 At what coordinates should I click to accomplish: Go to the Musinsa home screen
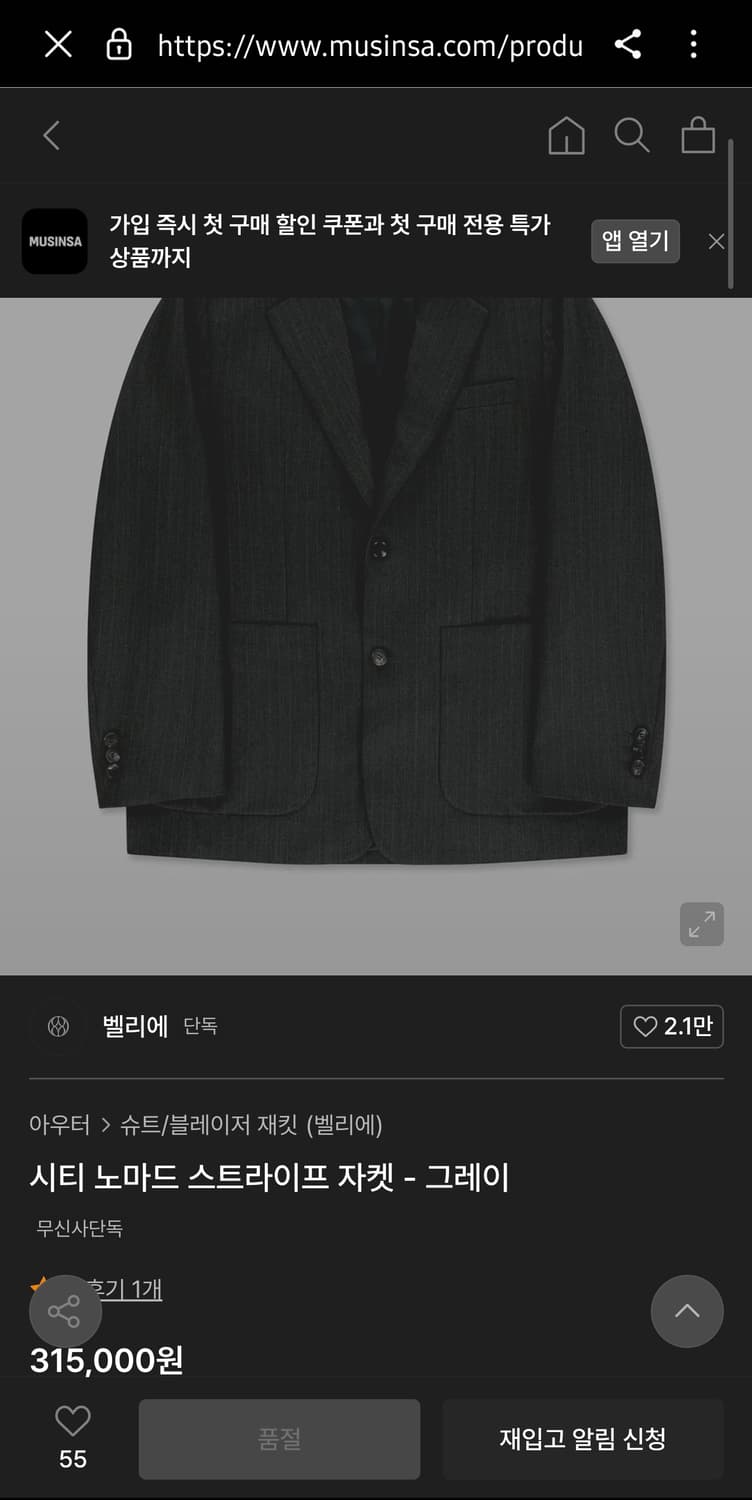(566, 136)
